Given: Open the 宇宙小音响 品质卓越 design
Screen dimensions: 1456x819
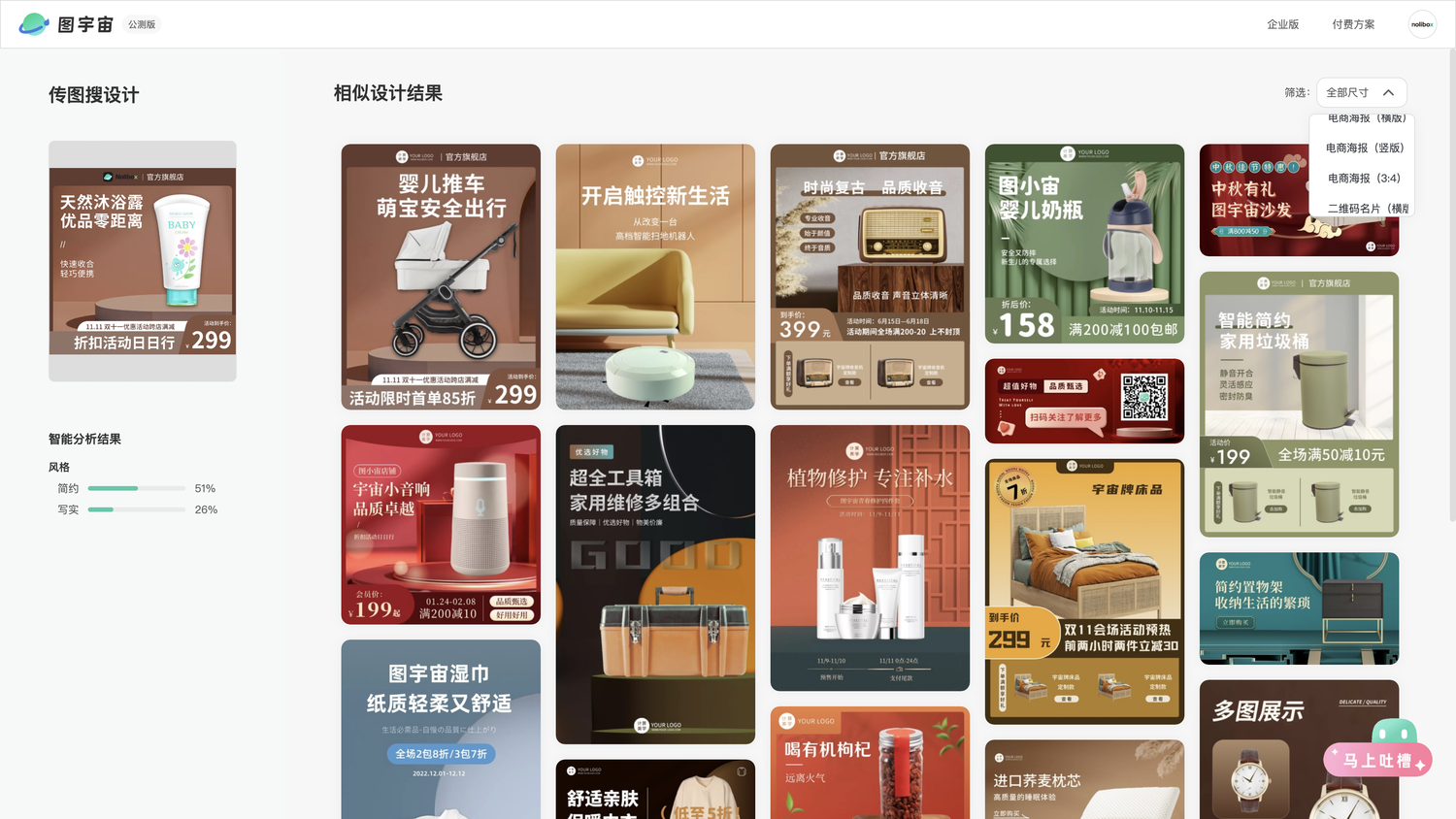Looking at the screenshot, I should [441, 524].
